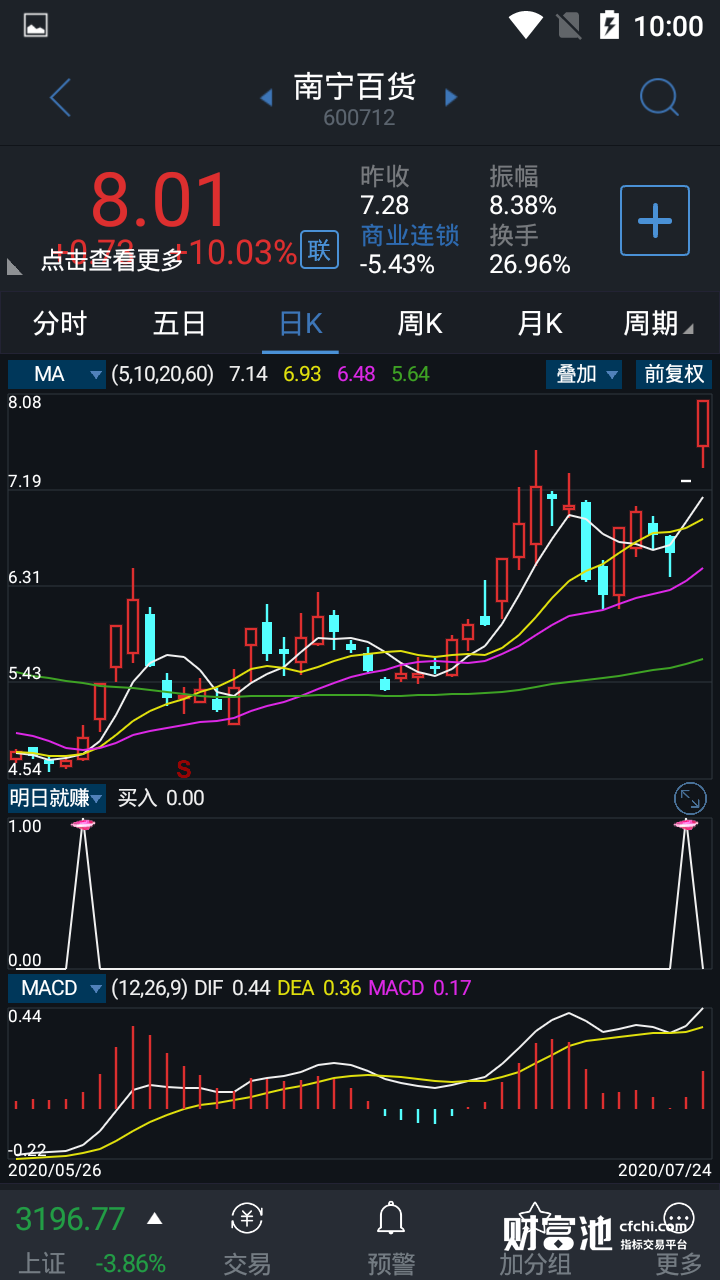Open the 明日就赚 indicator dropdown

pos(57,798)
